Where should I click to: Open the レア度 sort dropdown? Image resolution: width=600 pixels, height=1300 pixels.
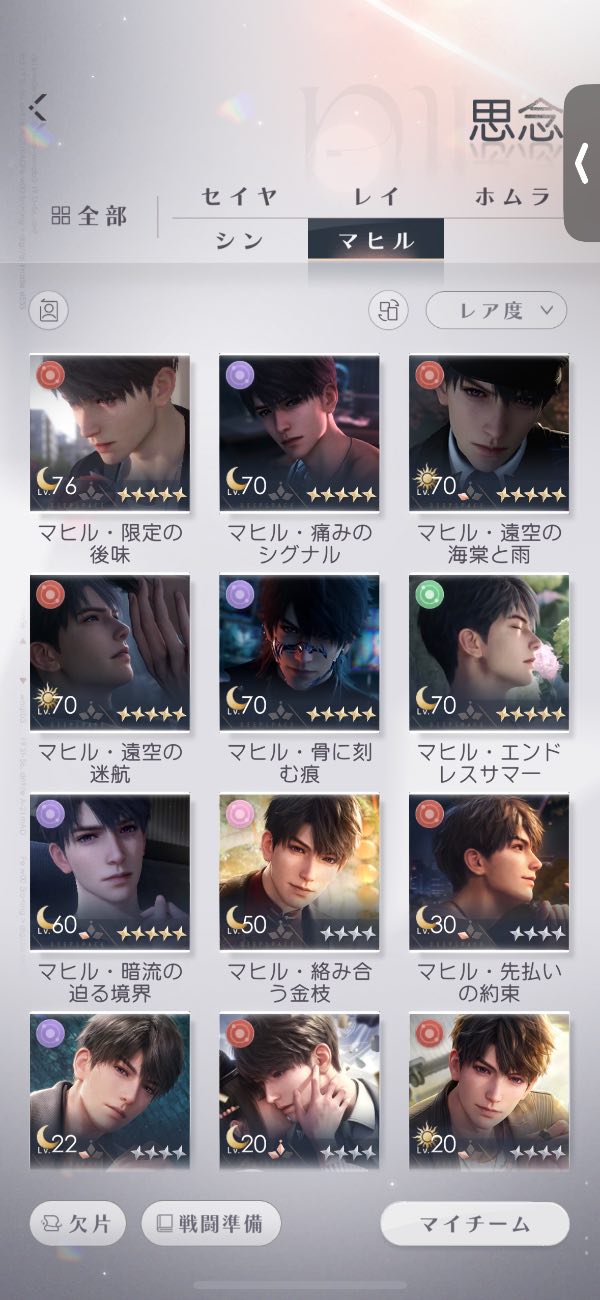tap(496, 310)
